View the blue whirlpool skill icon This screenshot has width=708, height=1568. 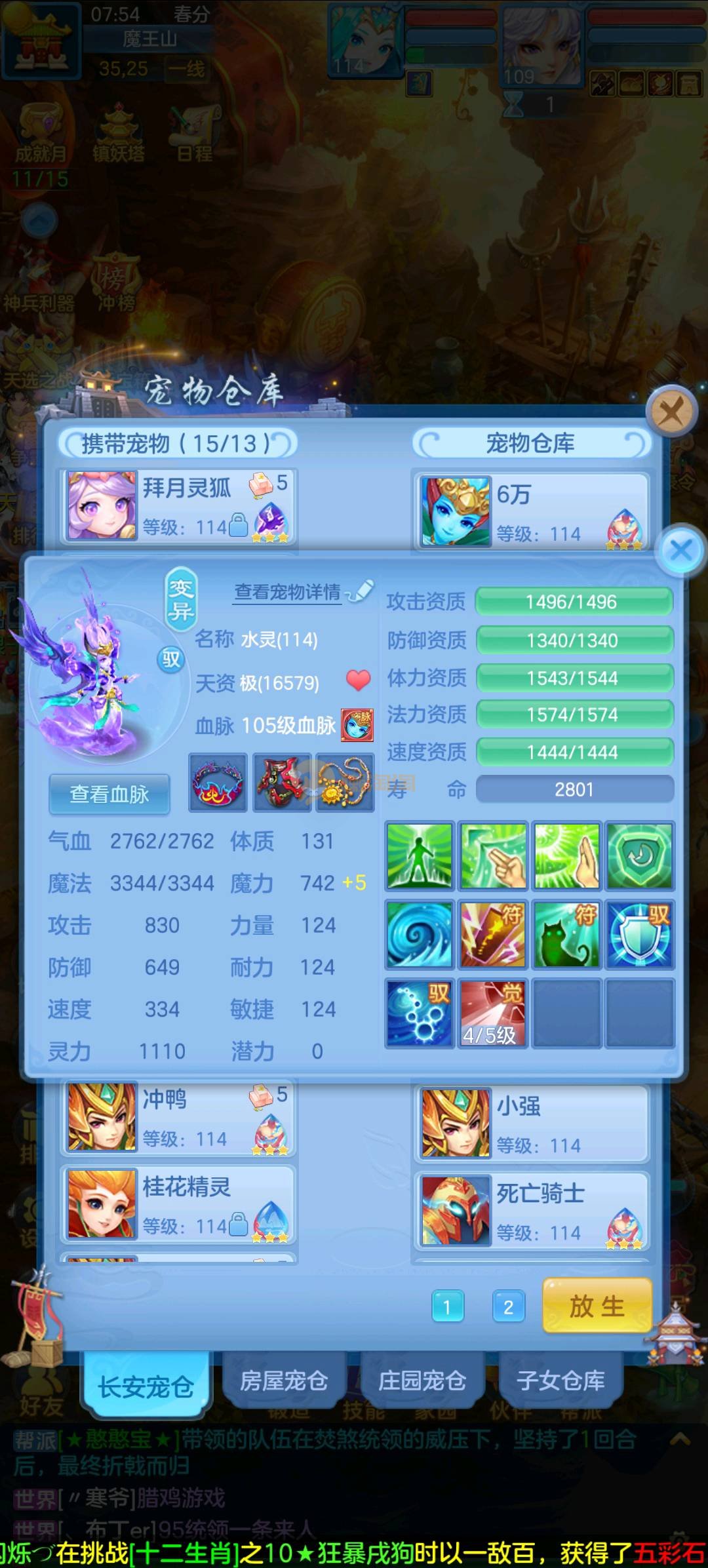coord(419,934)
